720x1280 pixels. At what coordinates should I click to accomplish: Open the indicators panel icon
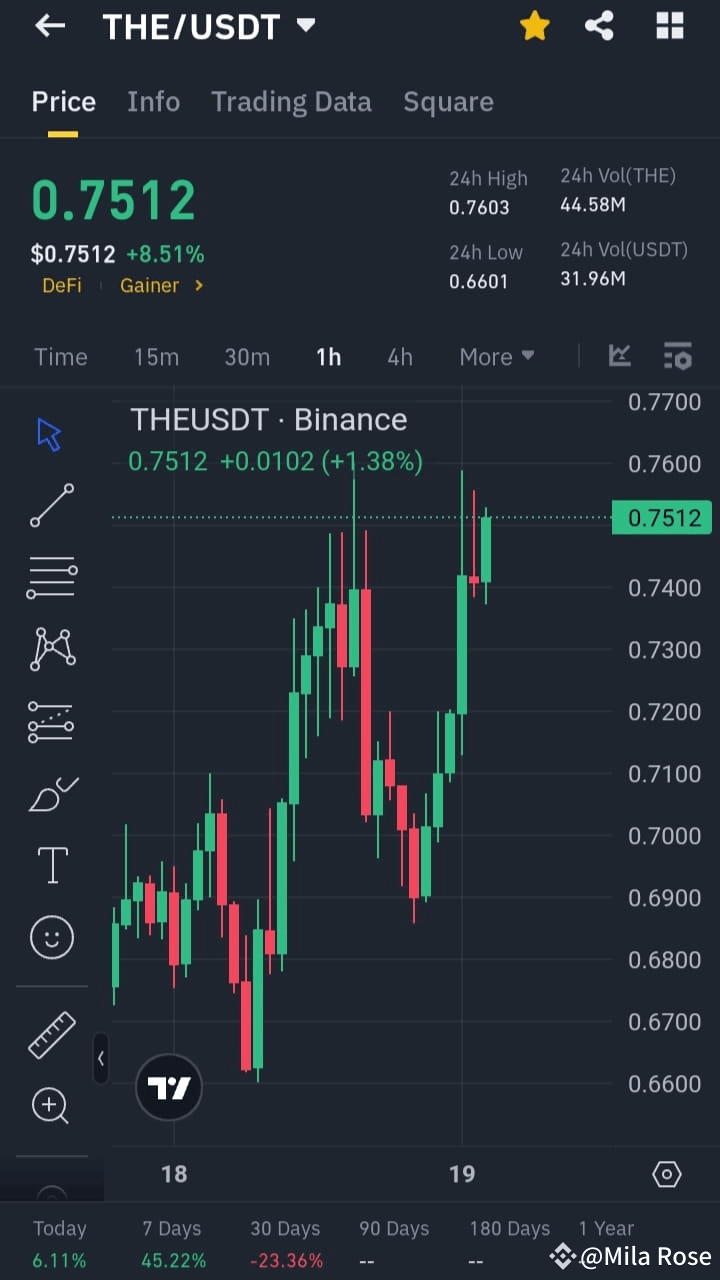pos(620,356)
